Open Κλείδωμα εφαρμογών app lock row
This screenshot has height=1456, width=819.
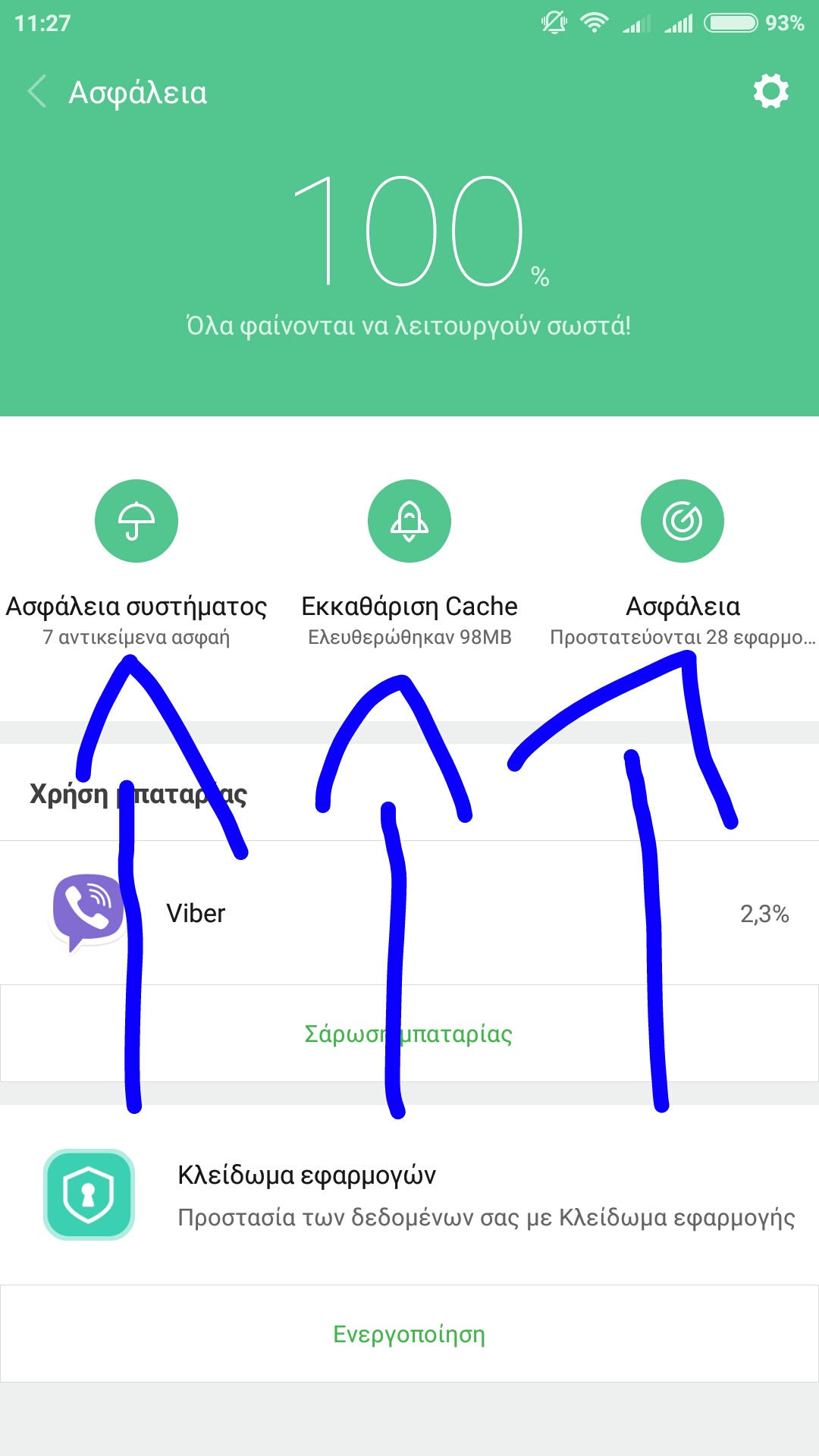click(x=409, y=1194)
